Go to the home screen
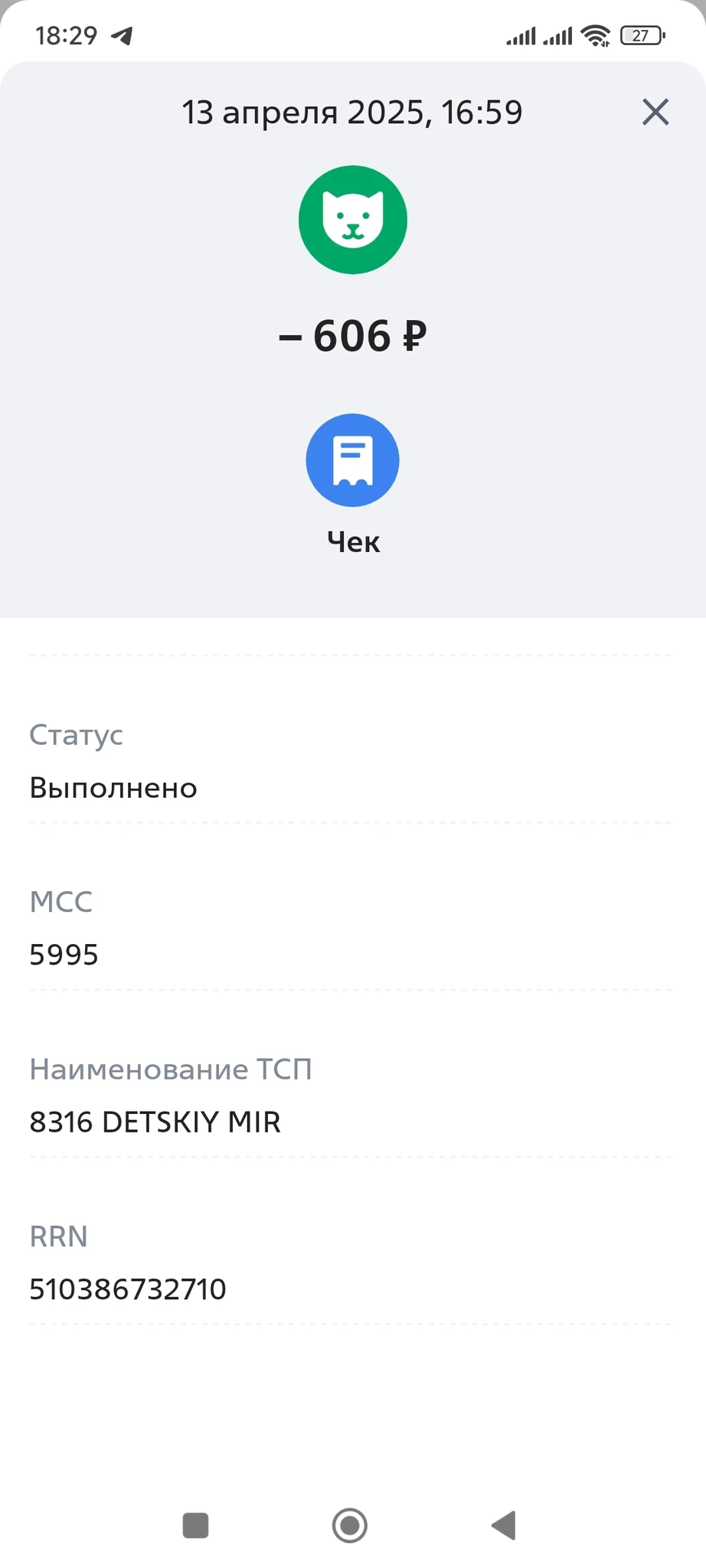Screen dimensions: 706x1568 coord(350,1525)
